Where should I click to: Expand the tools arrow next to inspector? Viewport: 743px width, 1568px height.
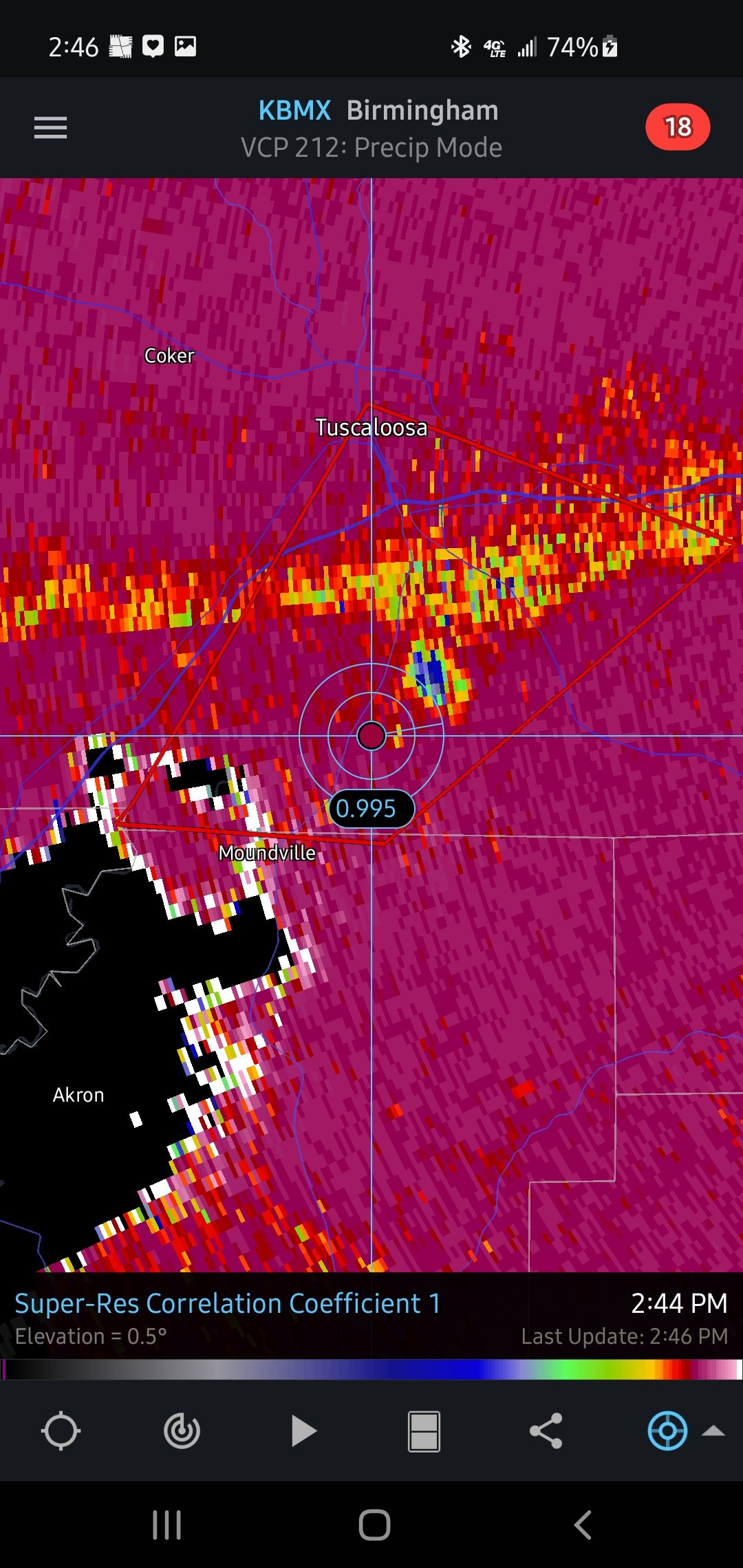713,1431
